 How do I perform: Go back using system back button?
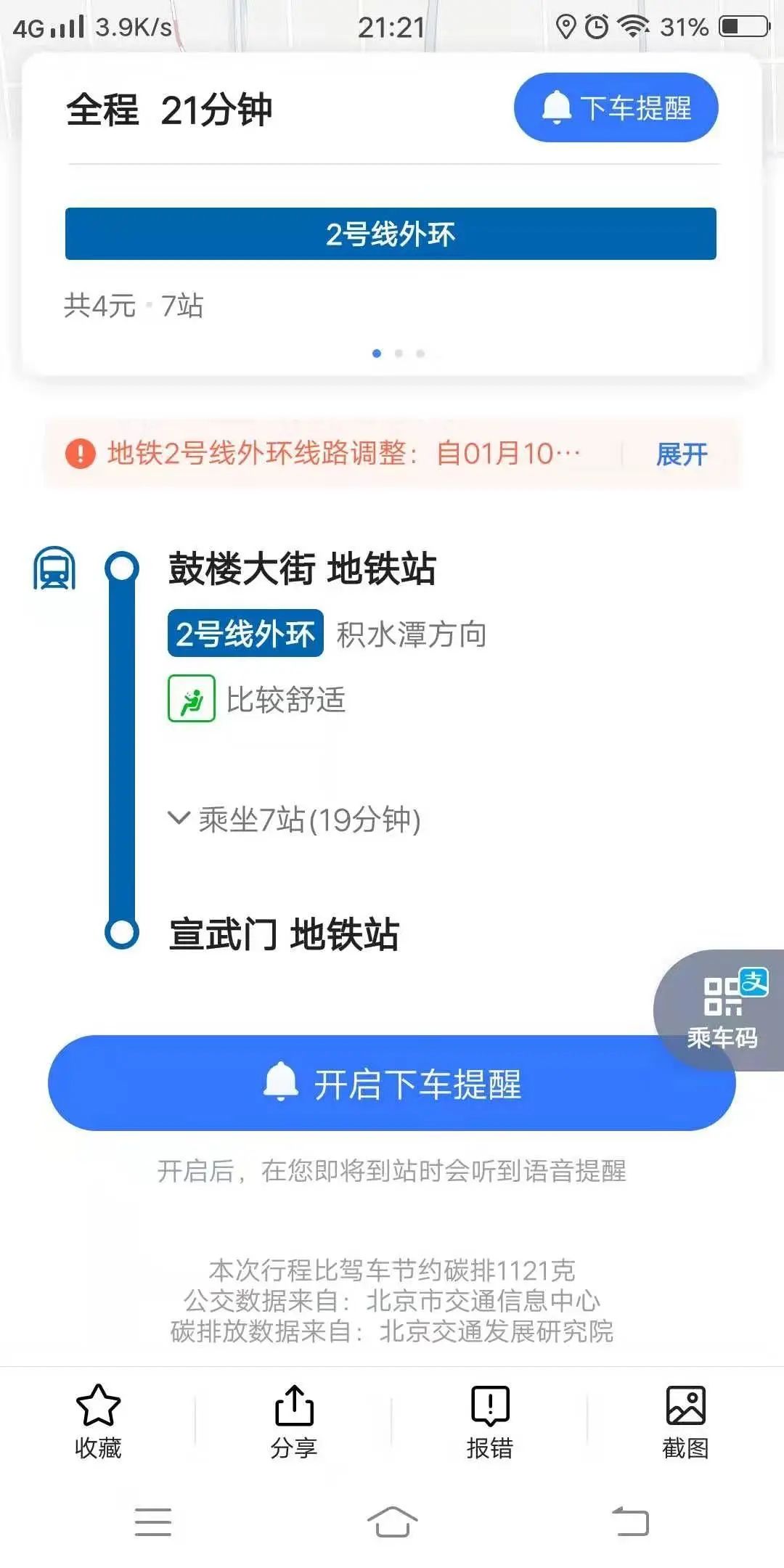point(630,1522)
